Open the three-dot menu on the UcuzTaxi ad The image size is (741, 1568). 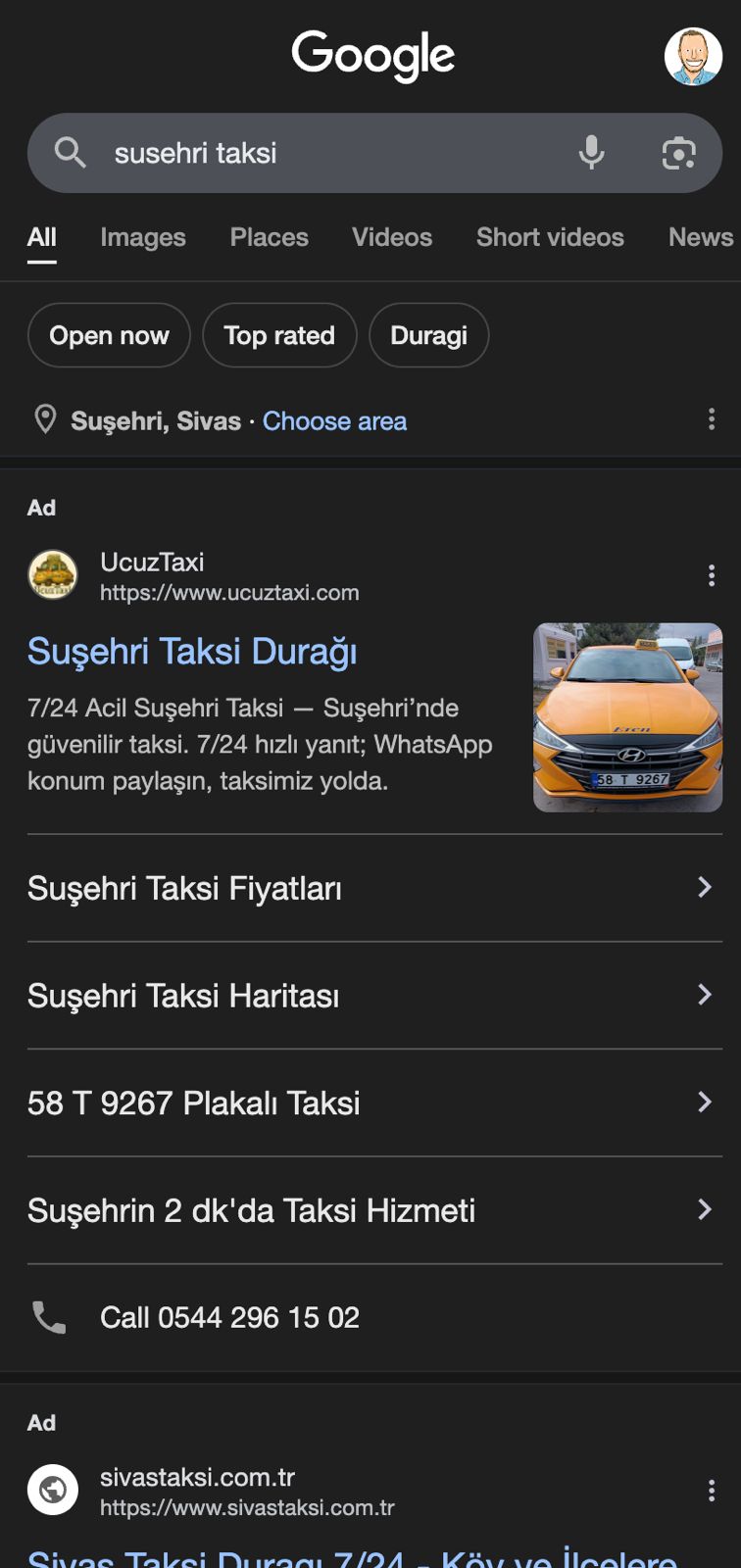click(711, 575)
